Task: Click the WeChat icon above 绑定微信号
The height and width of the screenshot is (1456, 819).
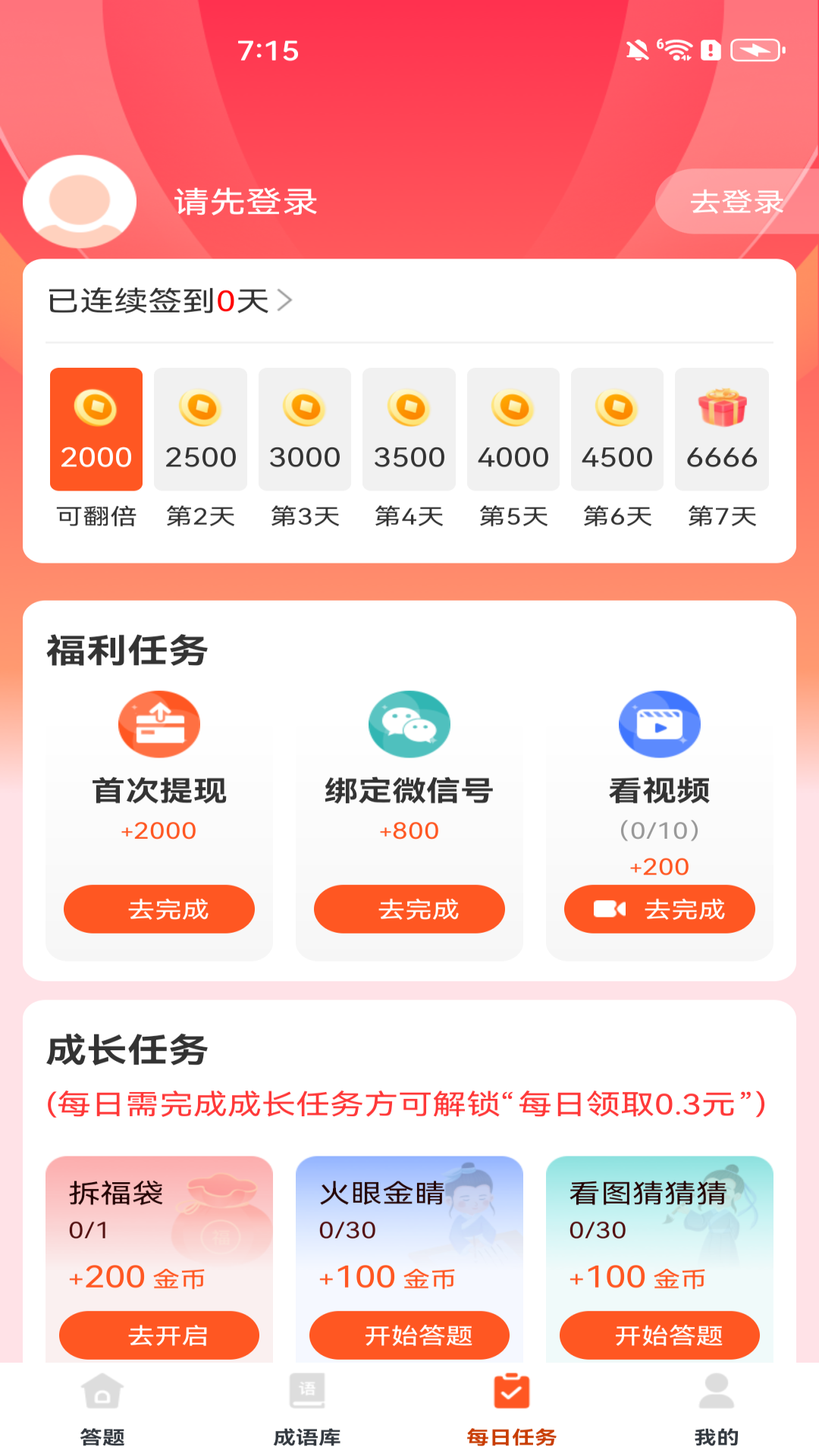Action: [409, 724]
